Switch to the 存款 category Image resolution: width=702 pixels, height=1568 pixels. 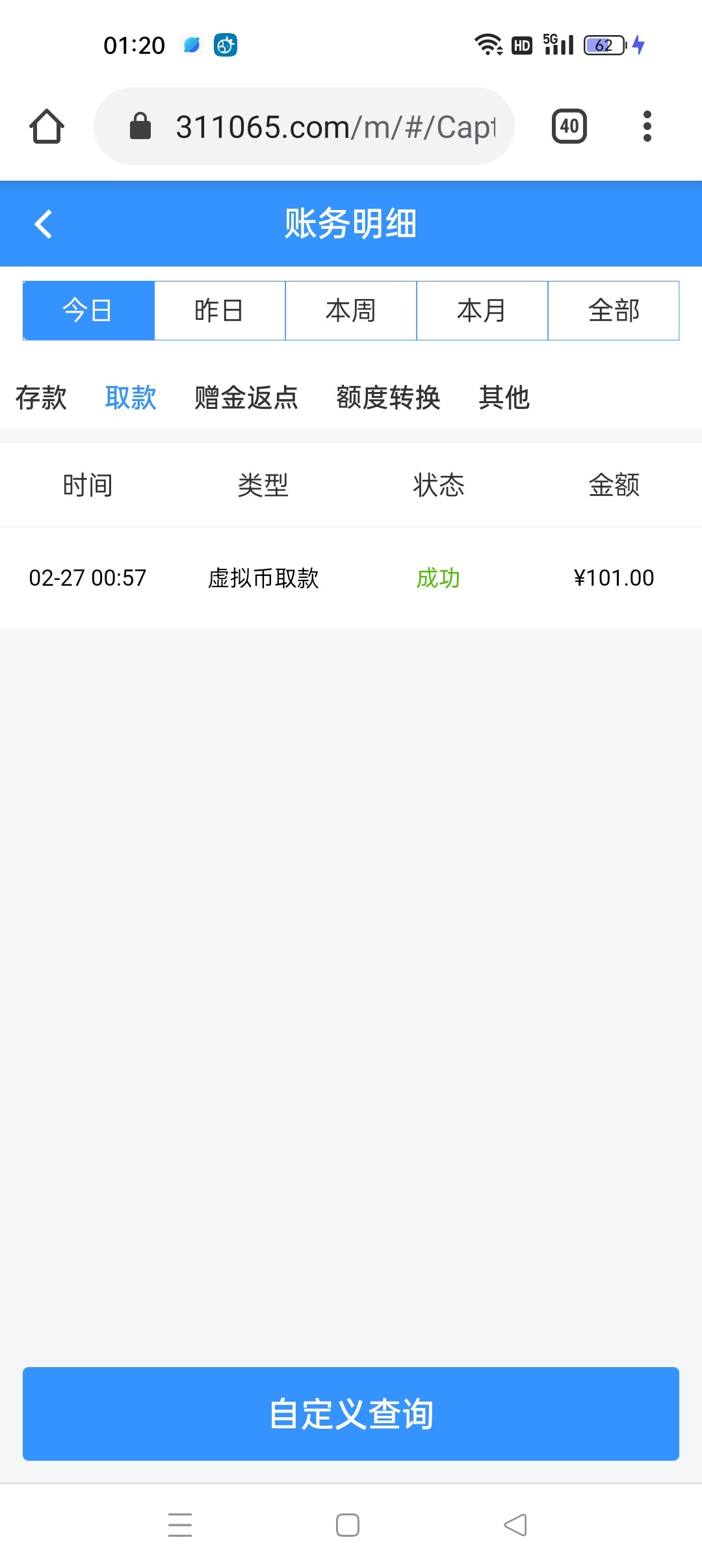(x=41, y=397)
